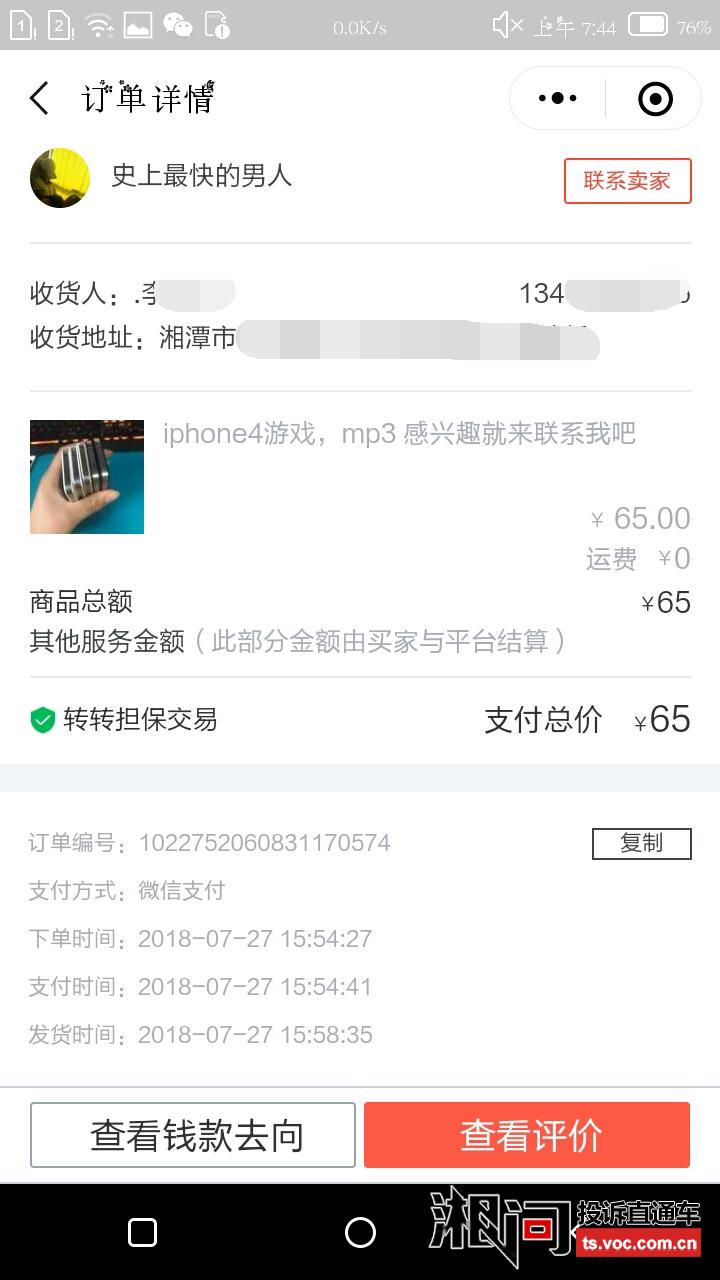This screenshot has height=1280, width=720.
Task: Tap the green 转转担保交易 shield icon
Action: (x=43, y=719)
